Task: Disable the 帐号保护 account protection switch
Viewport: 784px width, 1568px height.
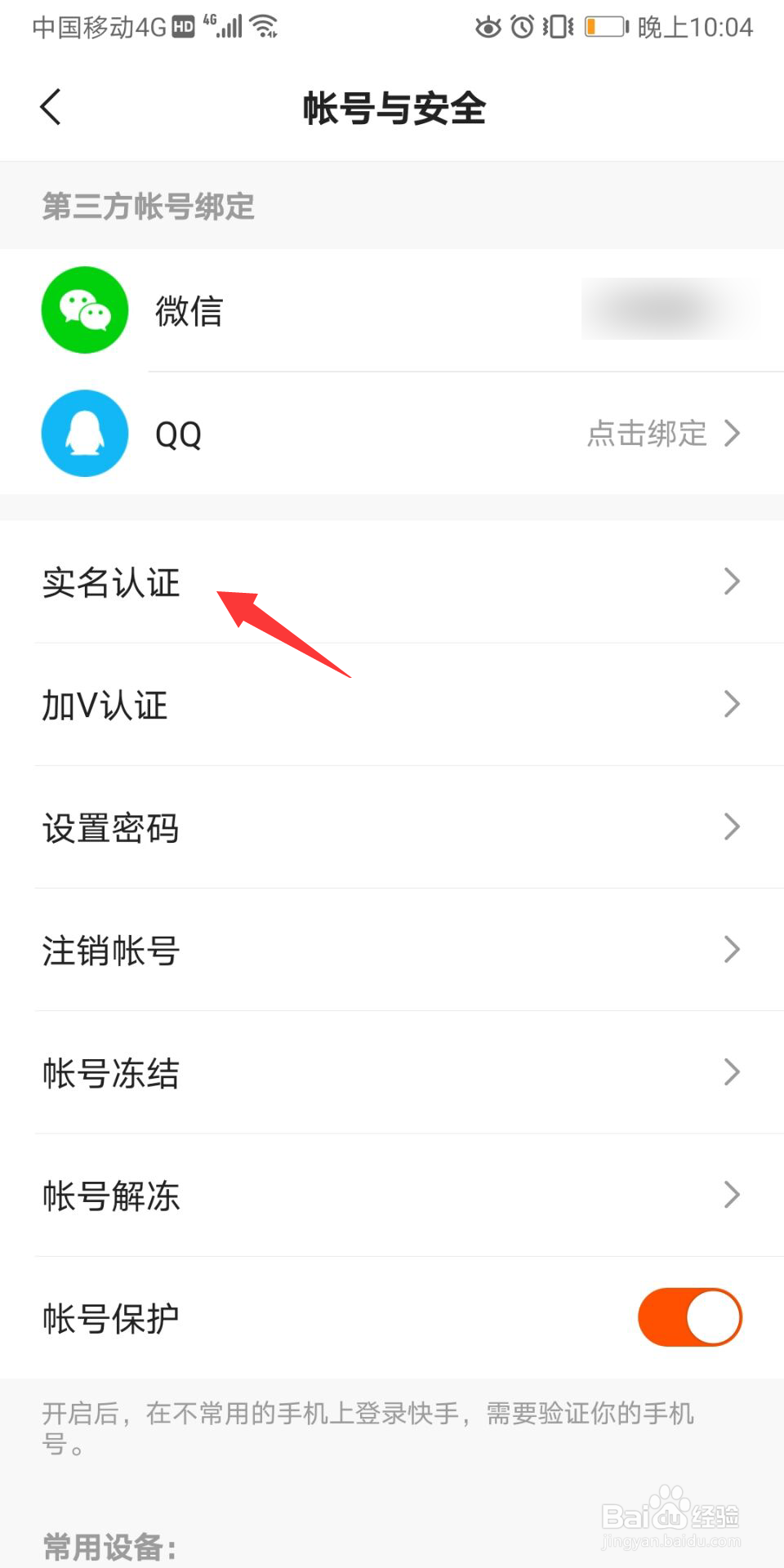Action: (689, 1317)
